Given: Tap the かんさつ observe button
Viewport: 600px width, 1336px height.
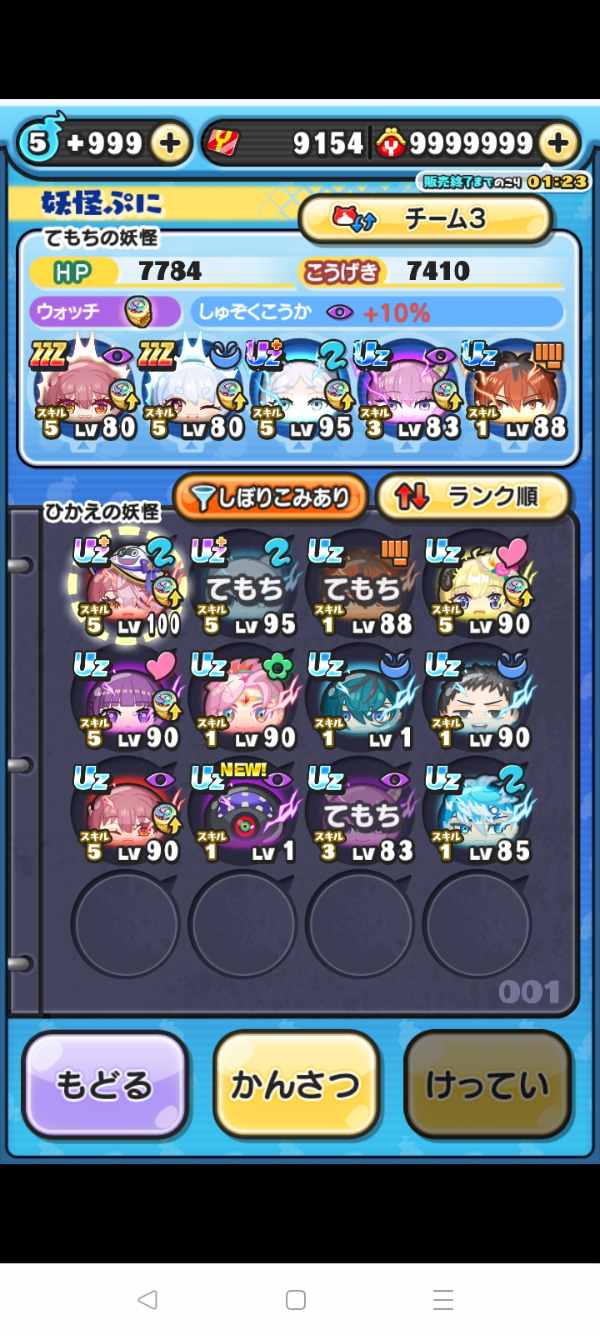Looking at the screenshot, I should pyautogui.click(x=297, y=1085).
